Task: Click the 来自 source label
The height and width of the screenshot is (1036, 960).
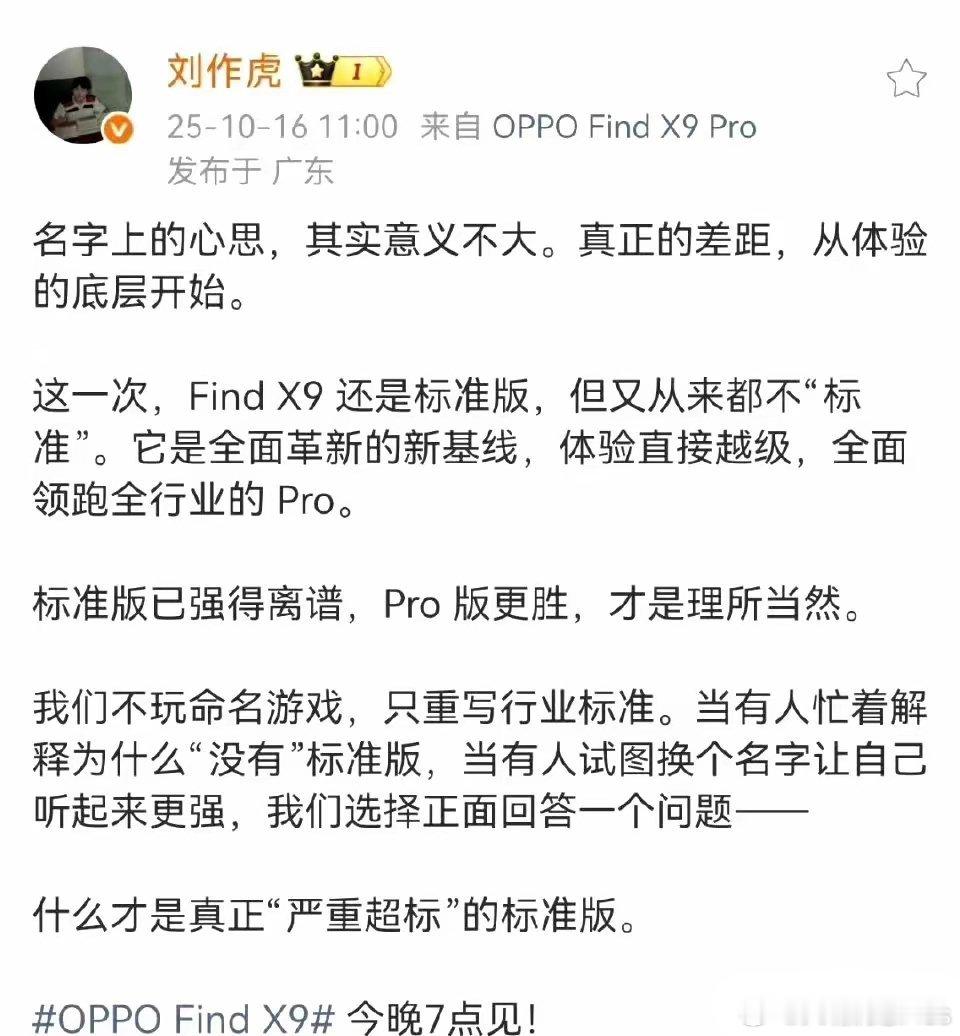Action: click(x=450, y=127)
